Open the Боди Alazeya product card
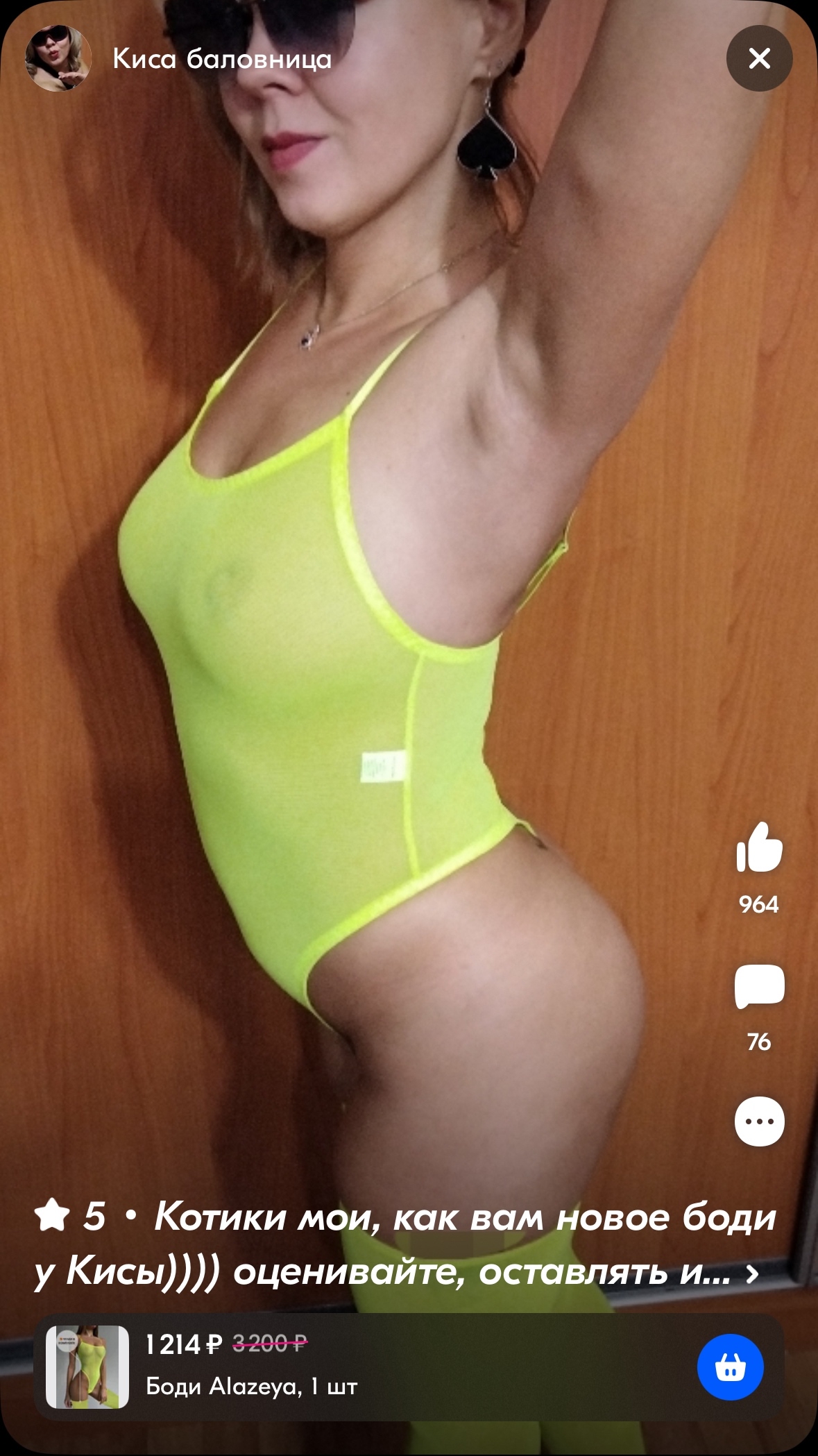 point(409,1366)
